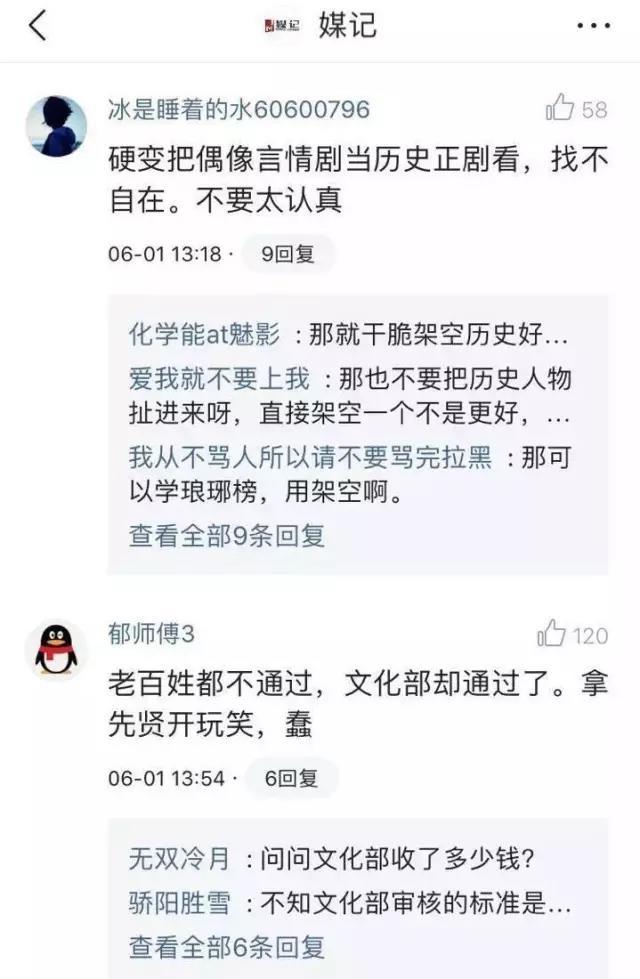Open the 媒记 account title in header
The width and height of the screenshot is (640, 979).
coord(347,26)
